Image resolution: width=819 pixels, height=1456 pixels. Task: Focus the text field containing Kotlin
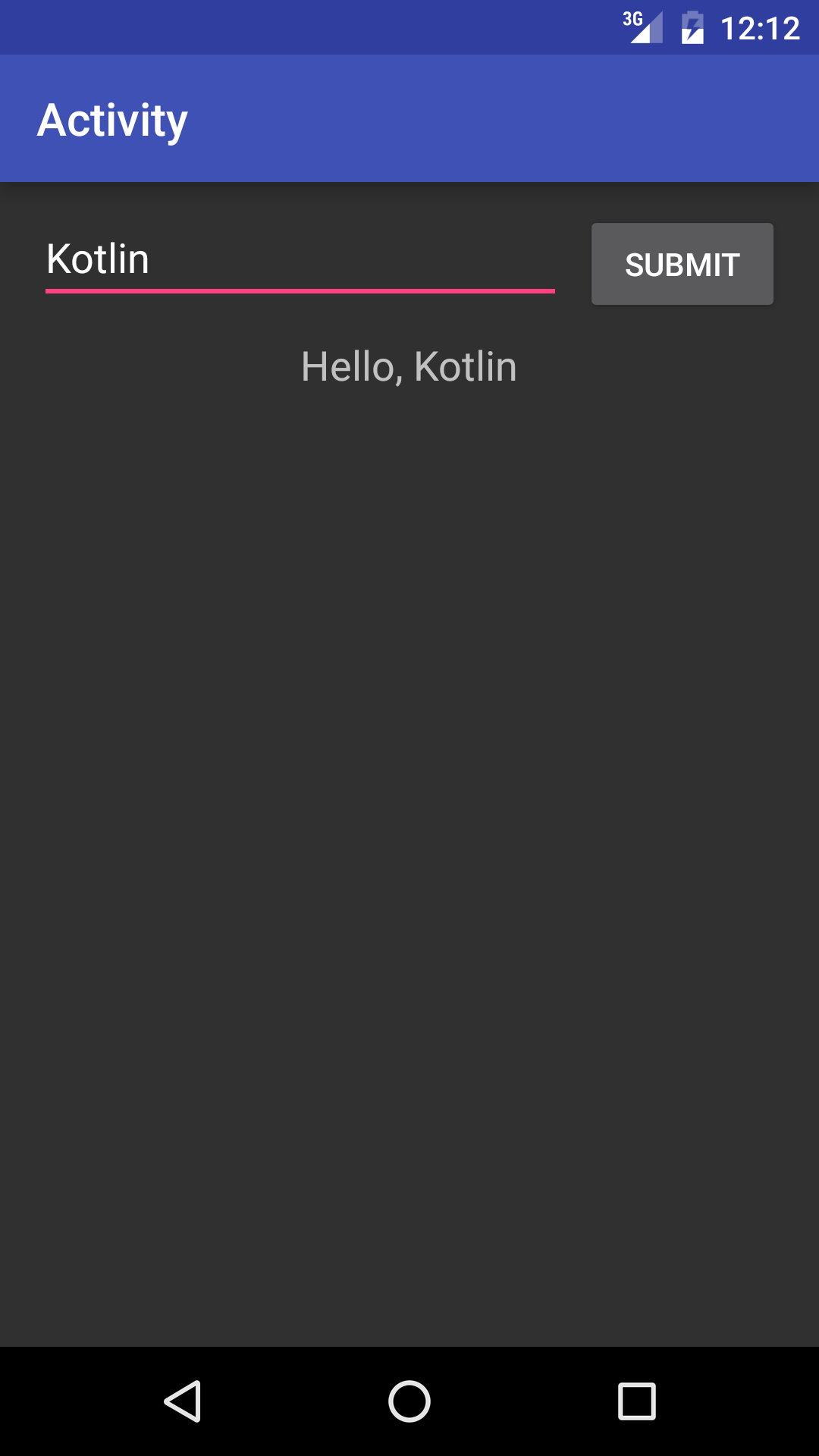(x=300, y=262)
